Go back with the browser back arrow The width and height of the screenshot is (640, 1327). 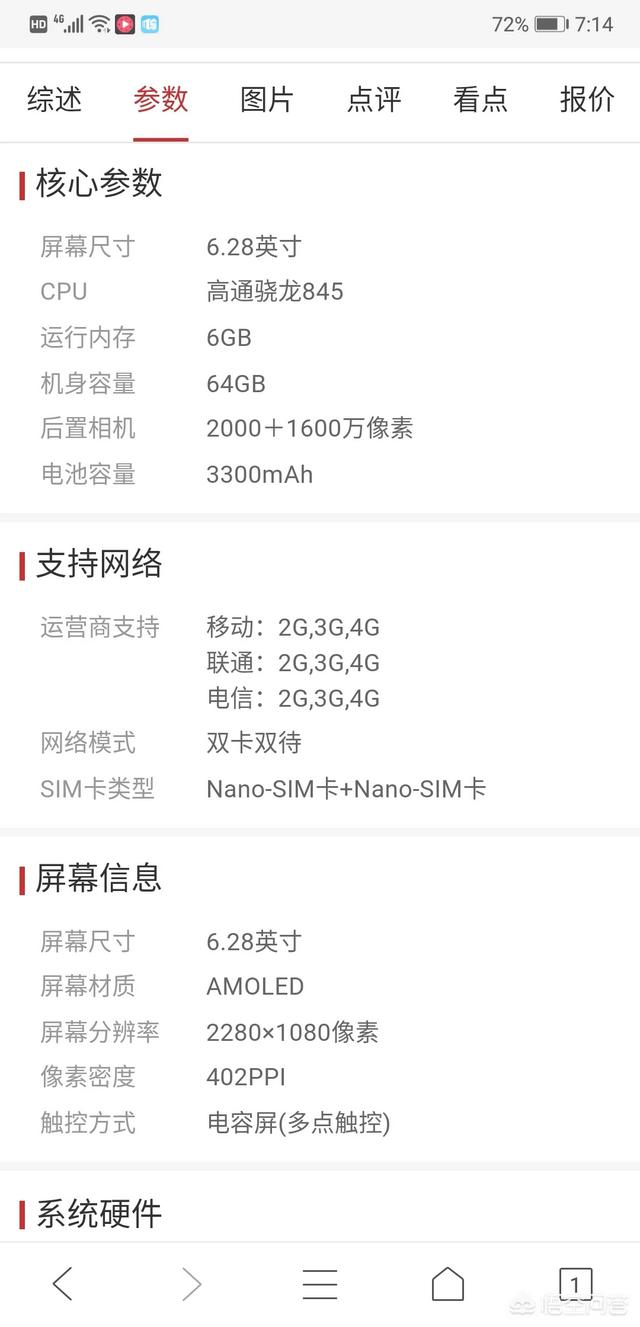coord(63,1284)
